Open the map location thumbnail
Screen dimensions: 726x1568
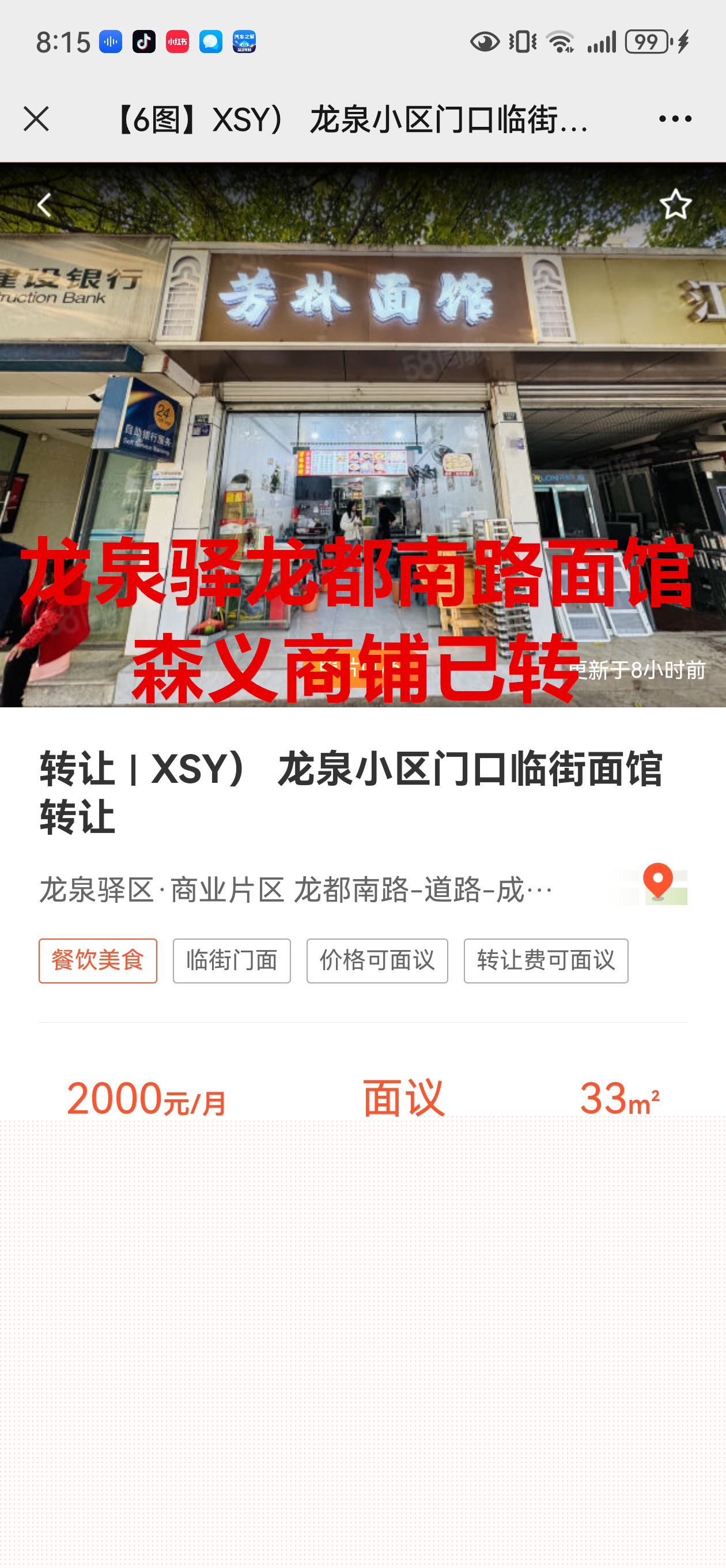[x=649, y=884]
